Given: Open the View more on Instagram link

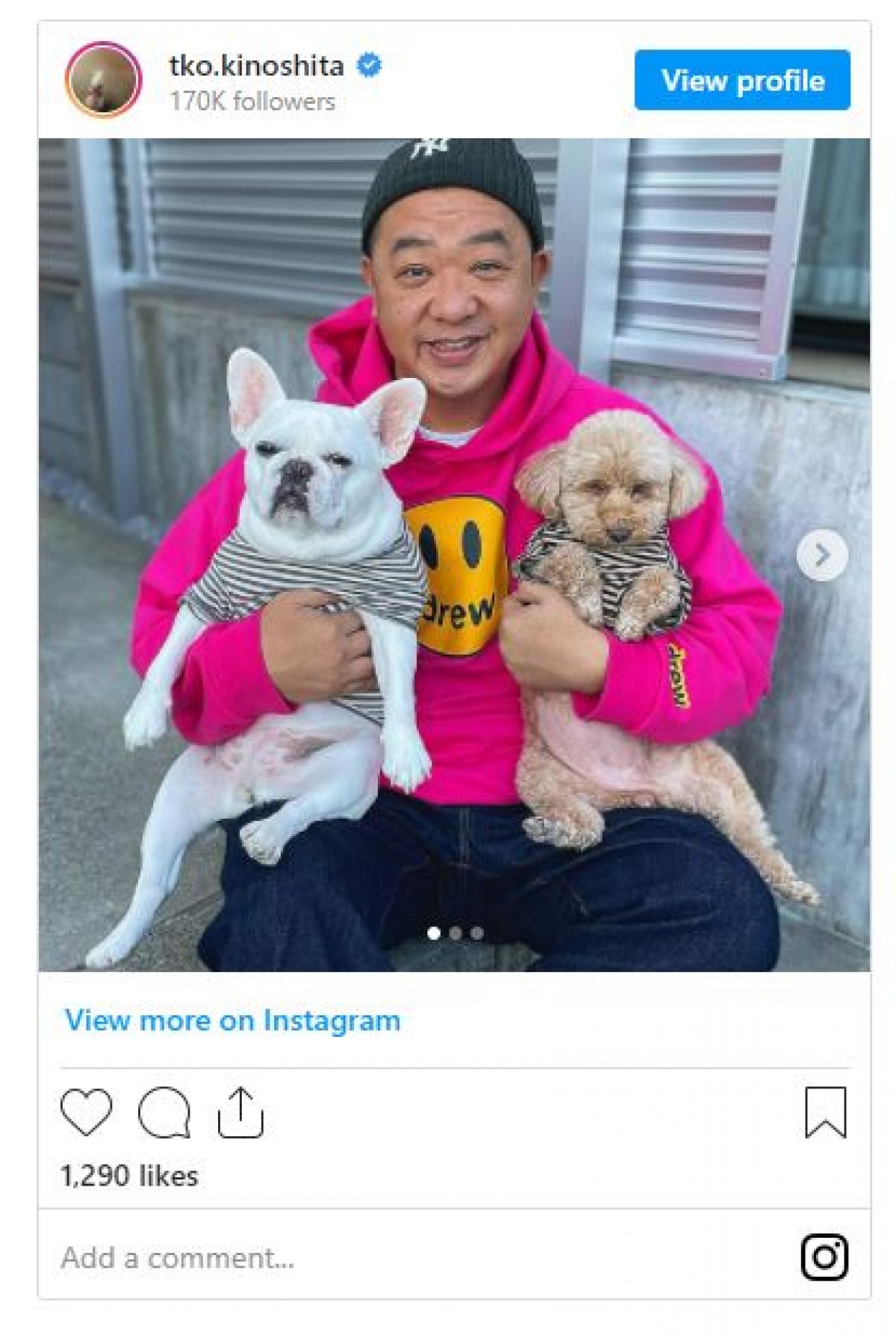Looking at the screenshot, I should (232, 1020).
